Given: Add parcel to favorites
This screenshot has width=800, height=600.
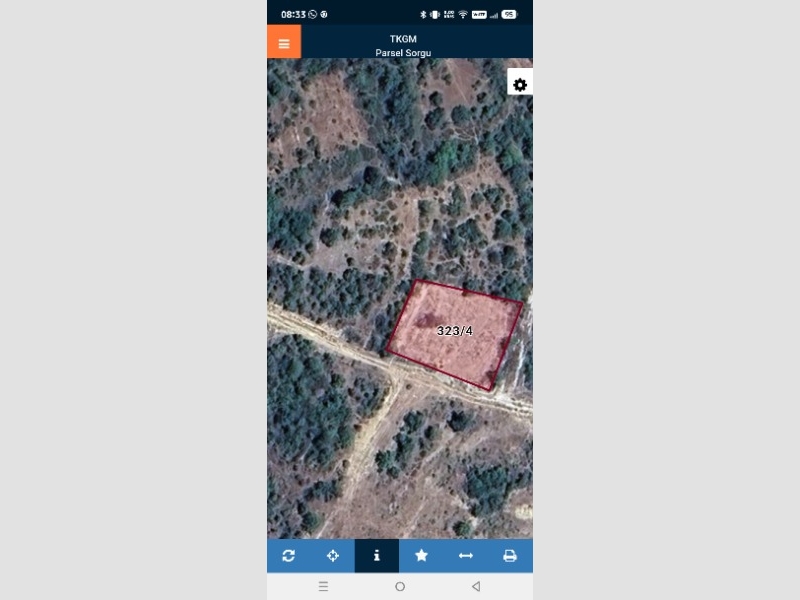Looking at the screenshot, I should pos(421,556).
